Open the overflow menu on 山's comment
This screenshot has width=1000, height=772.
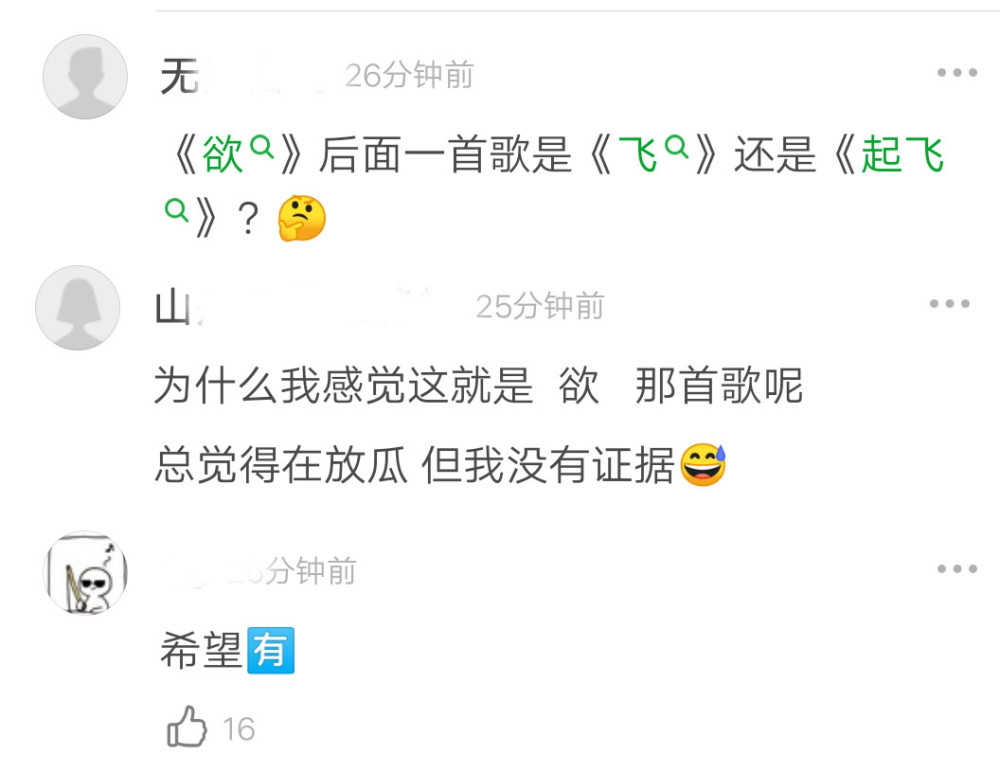950,304
